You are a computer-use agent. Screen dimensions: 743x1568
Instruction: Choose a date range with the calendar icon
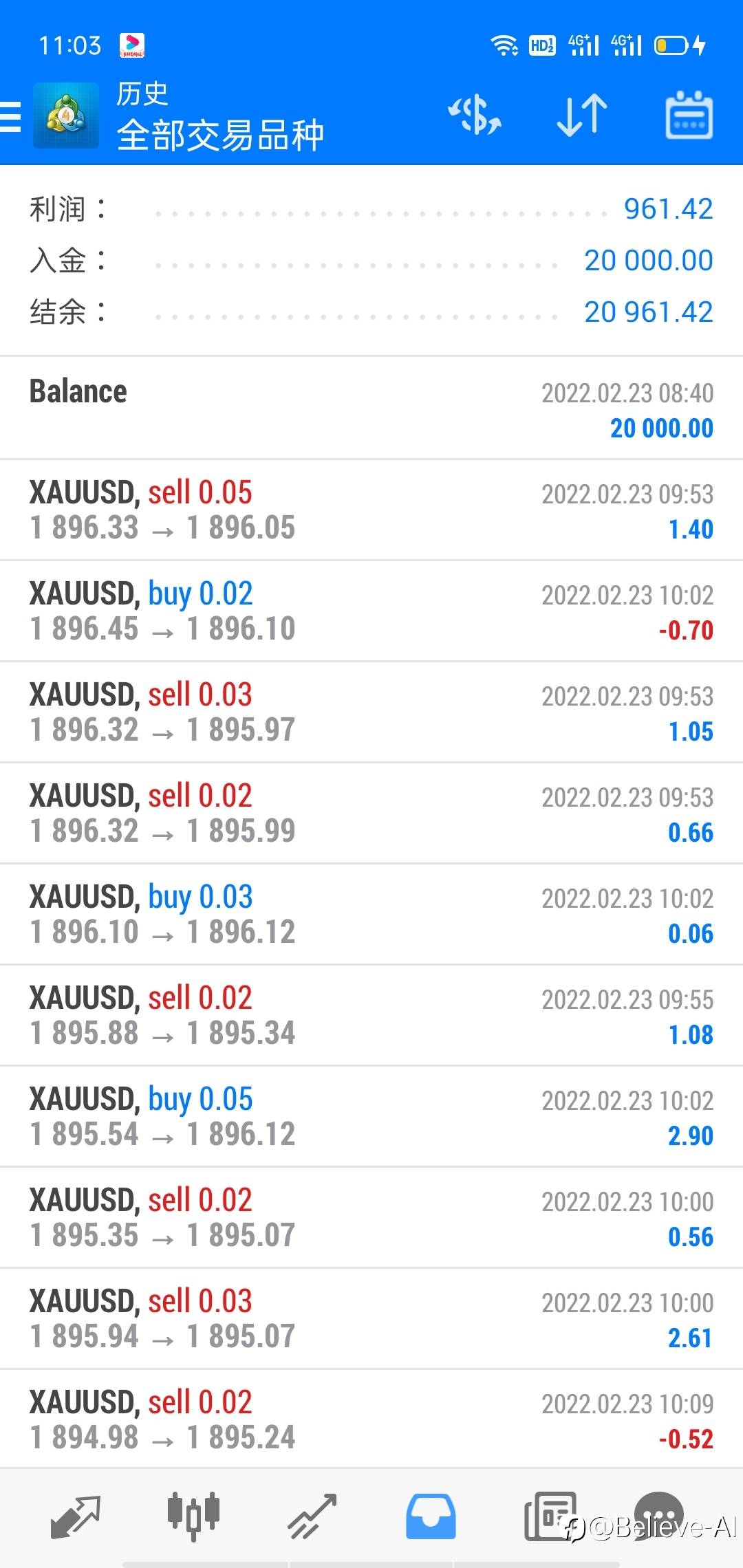[x=689, y=116]
